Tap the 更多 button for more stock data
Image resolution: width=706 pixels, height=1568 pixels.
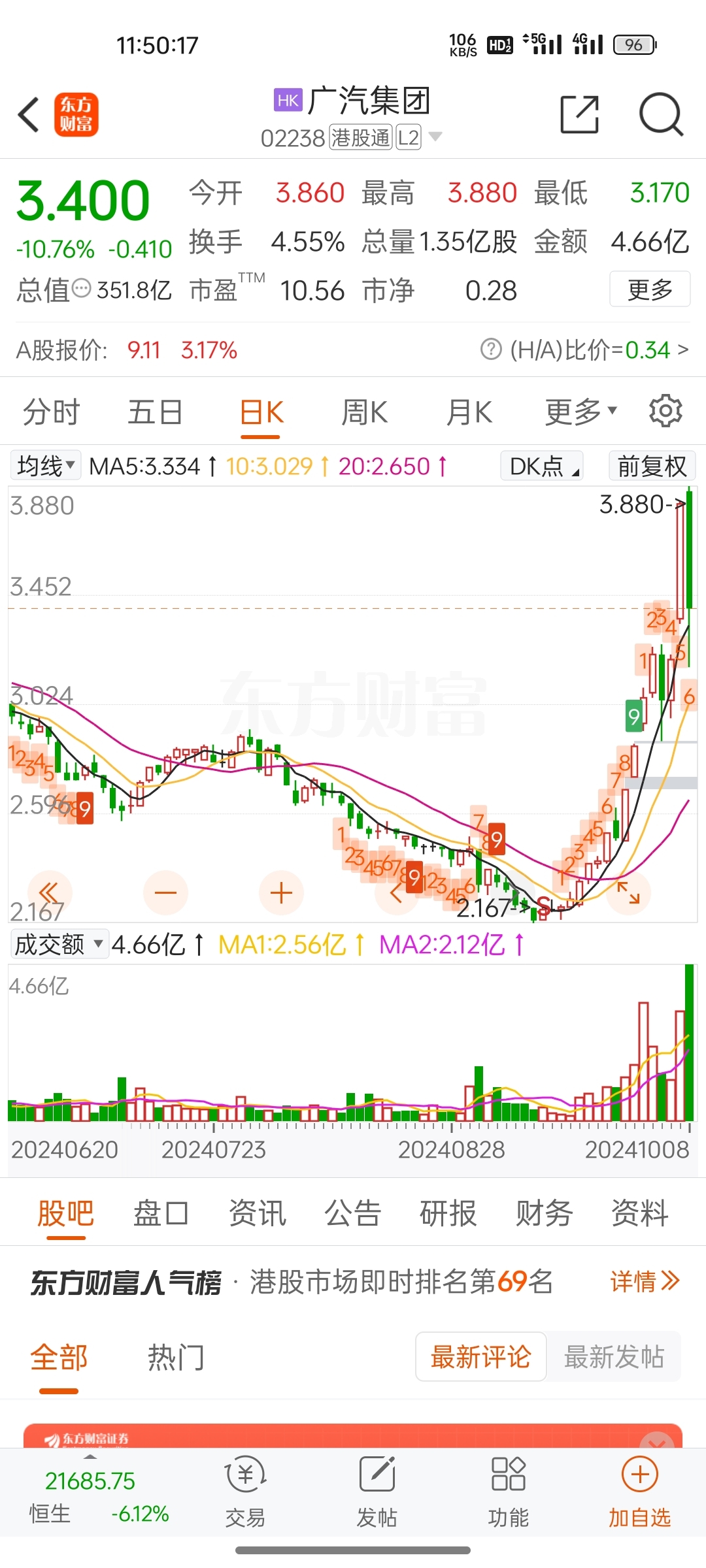(649, 289)
